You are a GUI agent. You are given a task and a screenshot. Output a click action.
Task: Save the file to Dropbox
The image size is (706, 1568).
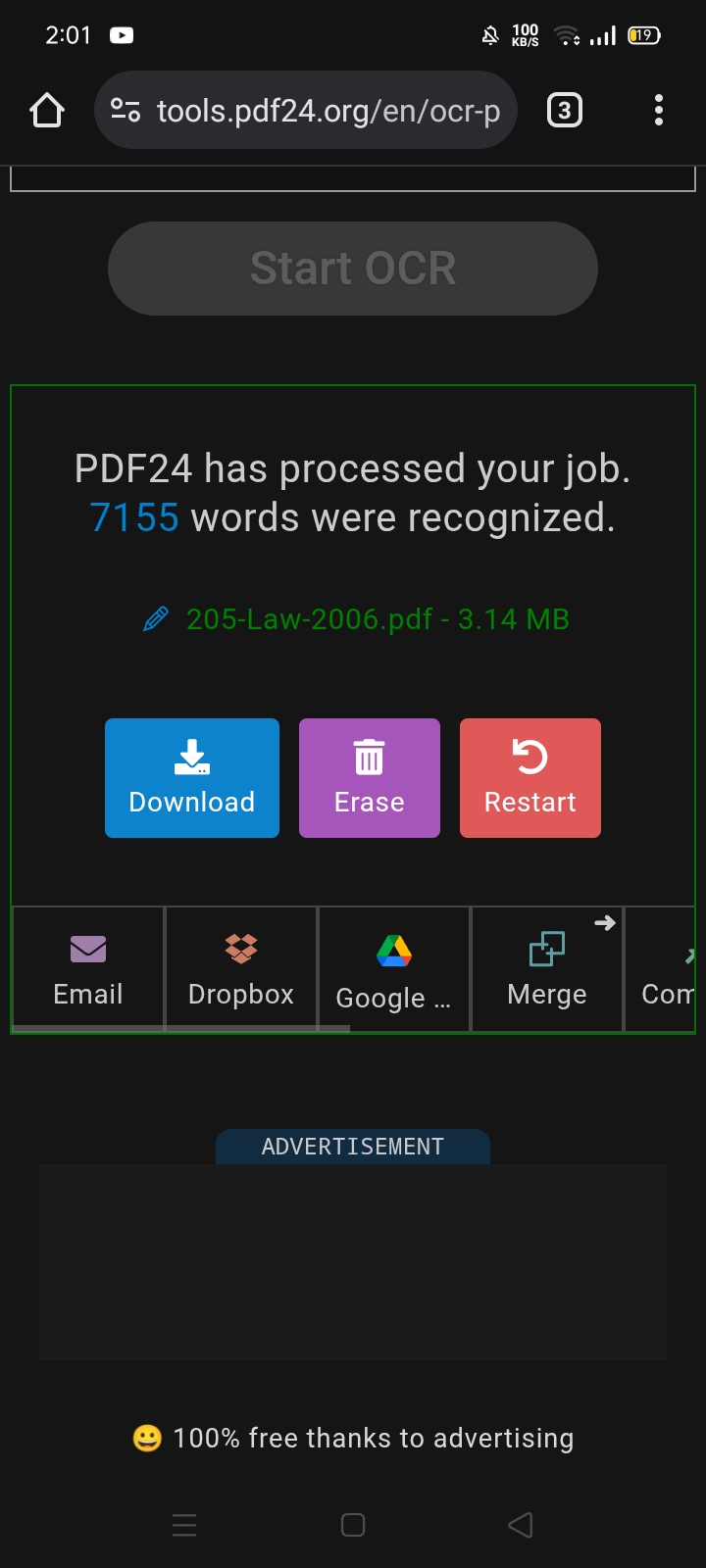coord(241,969)
